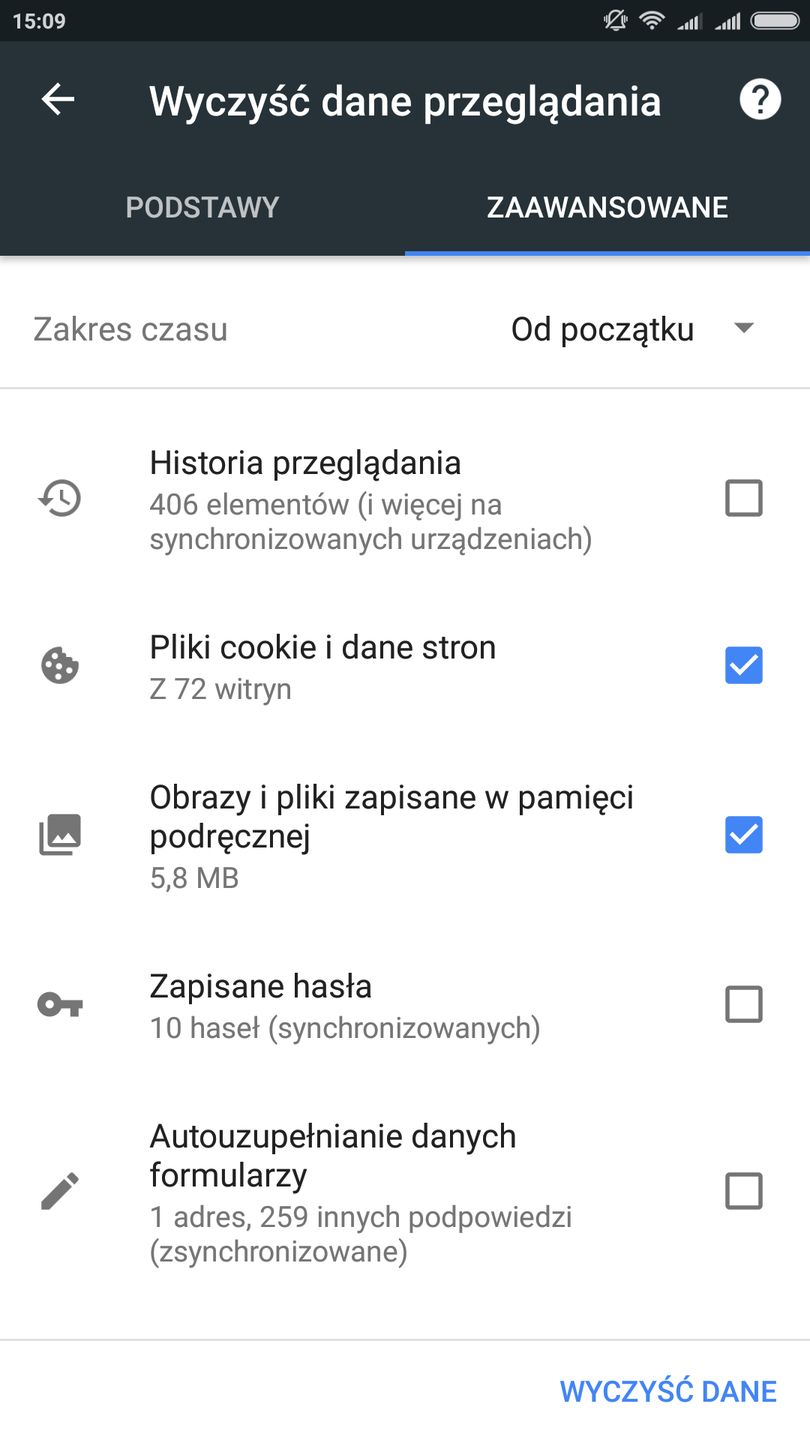Disable the cached images and files checkbox
Viewport: 810px width, 1440px height.
click(x=744, y=835)
